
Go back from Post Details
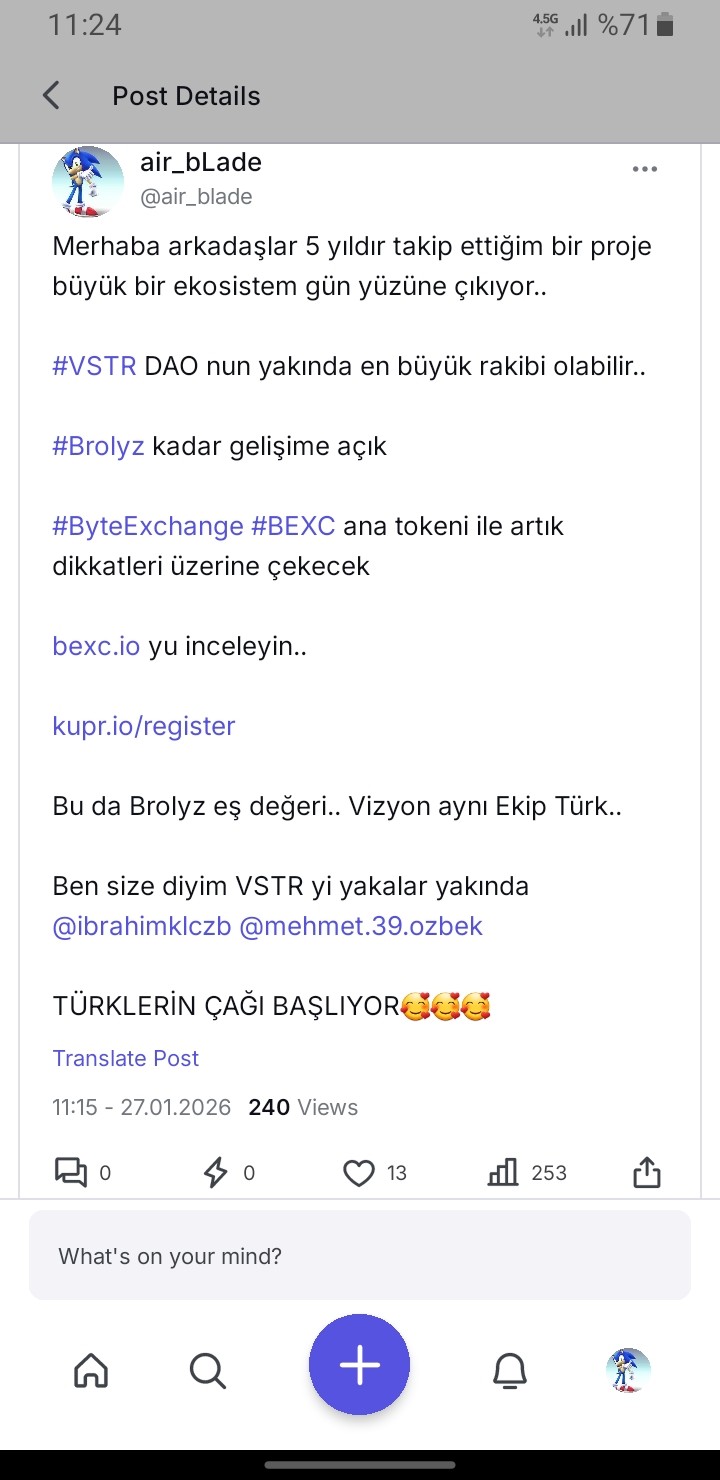coord(52,96)
